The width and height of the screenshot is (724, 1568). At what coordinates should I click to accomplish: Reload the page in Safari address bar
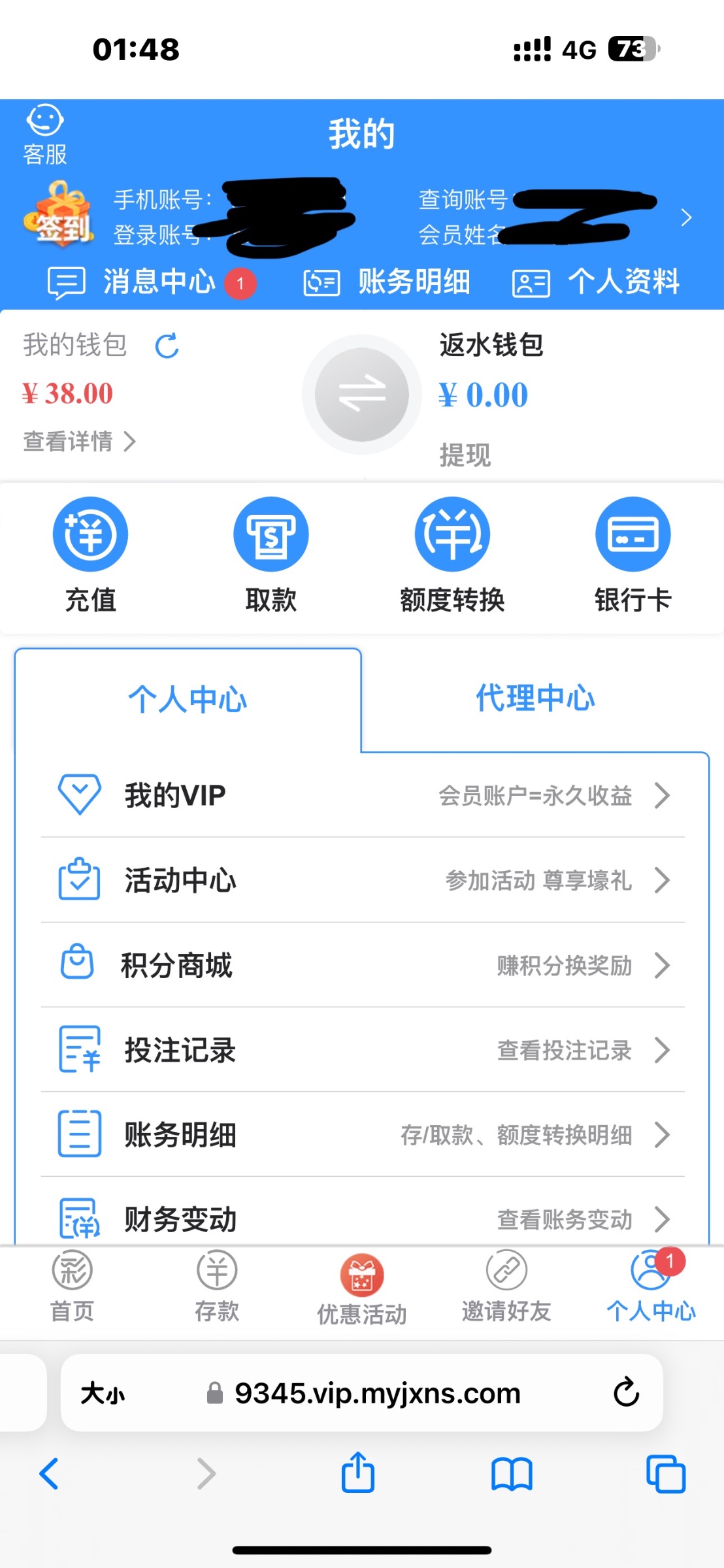tap(626, 1392)
